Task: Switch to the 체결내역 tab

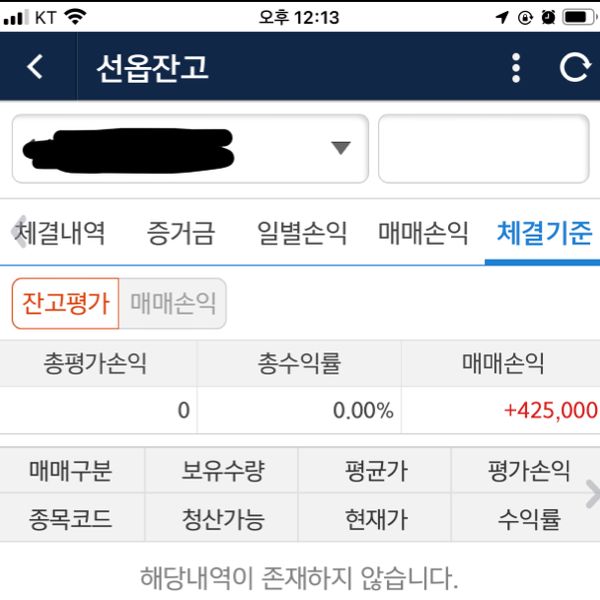Action: 62,233
